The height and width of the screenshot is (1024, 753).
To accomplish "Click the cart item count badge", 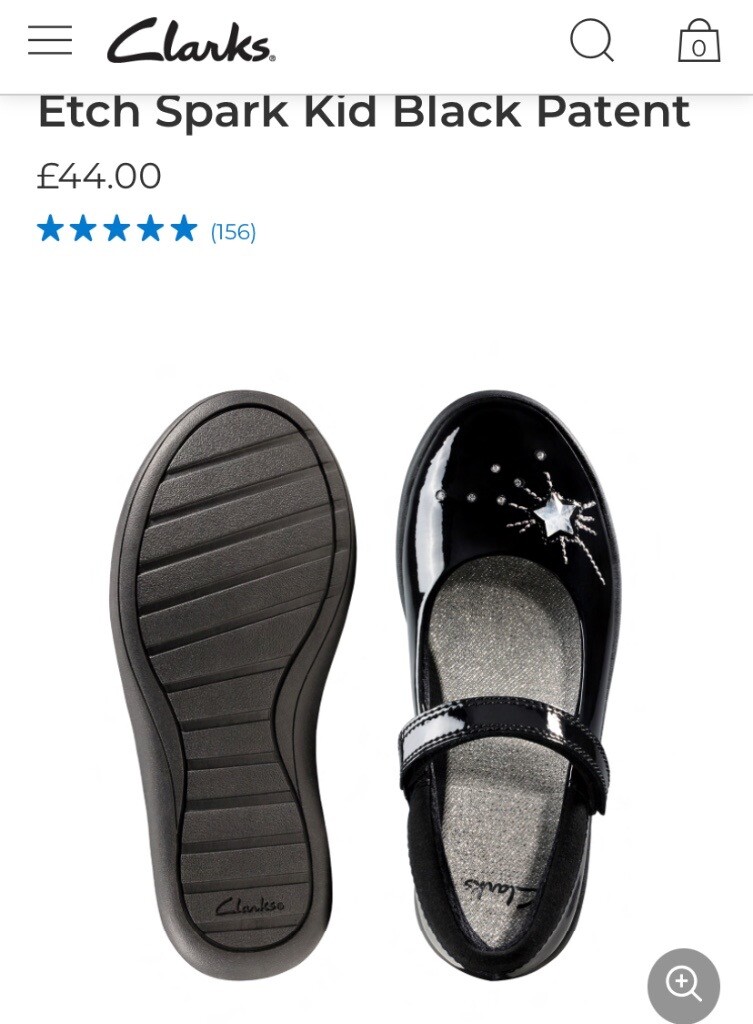I will click(700, 47).
